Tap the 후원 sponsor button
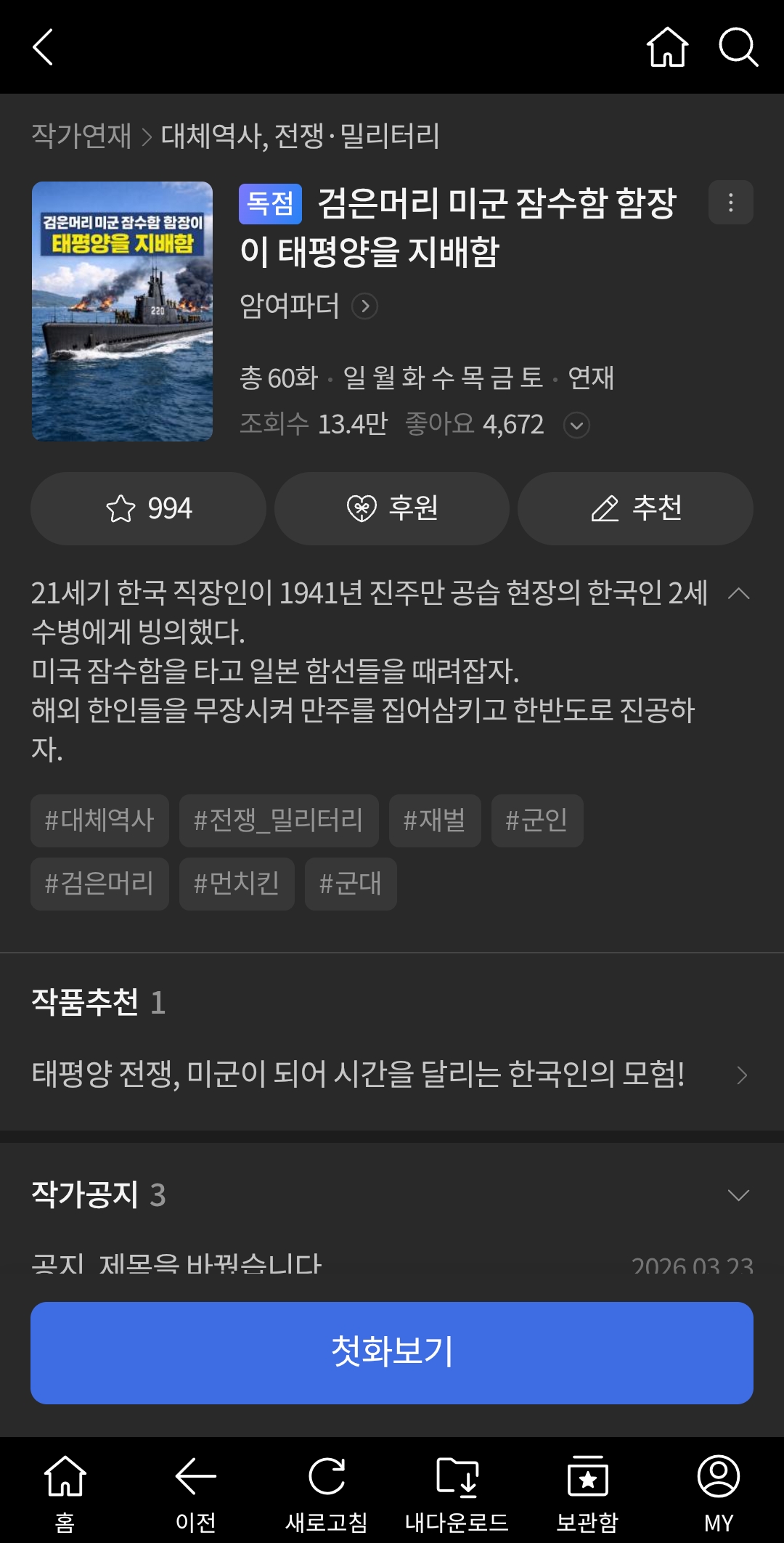 click(392, 508)
